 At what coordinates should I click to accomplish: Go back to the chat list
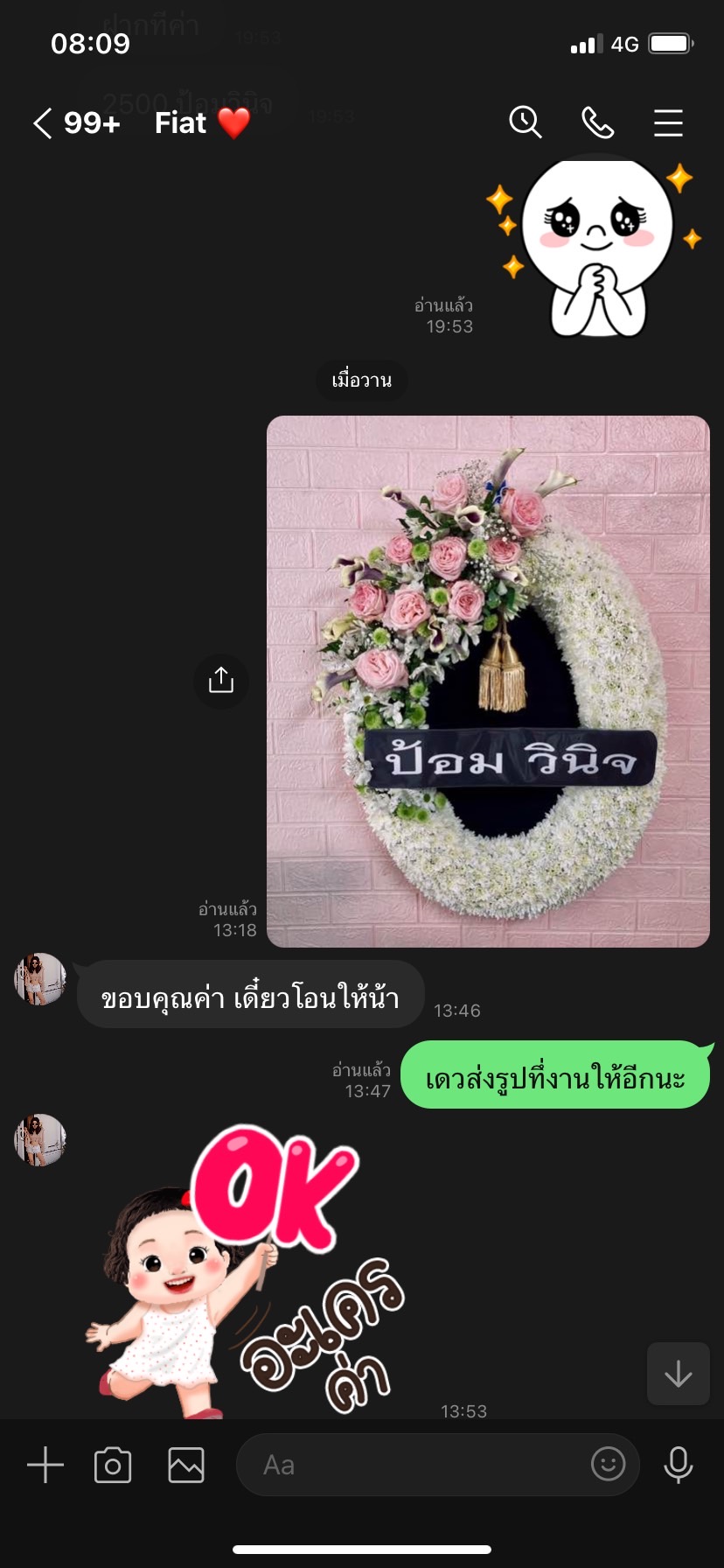pyautogui.click(x=44, y=123)
